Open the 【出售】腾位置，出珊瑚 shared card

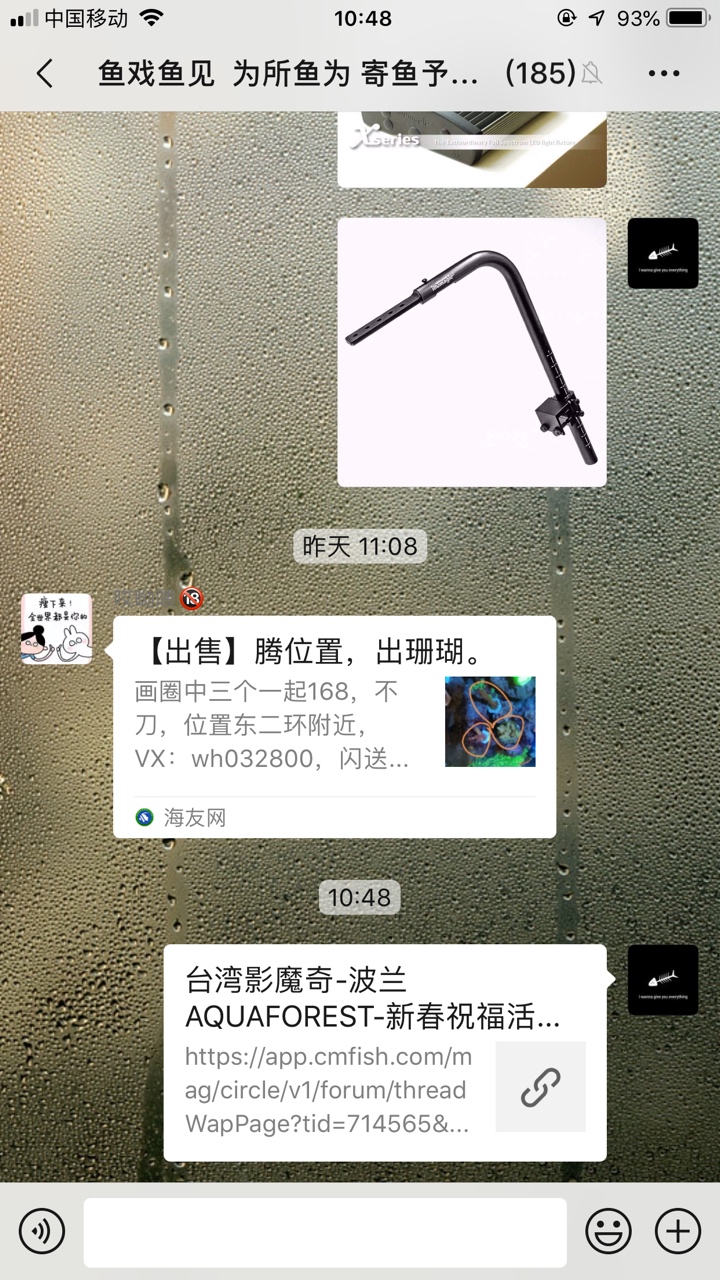(x=334, y=726)
